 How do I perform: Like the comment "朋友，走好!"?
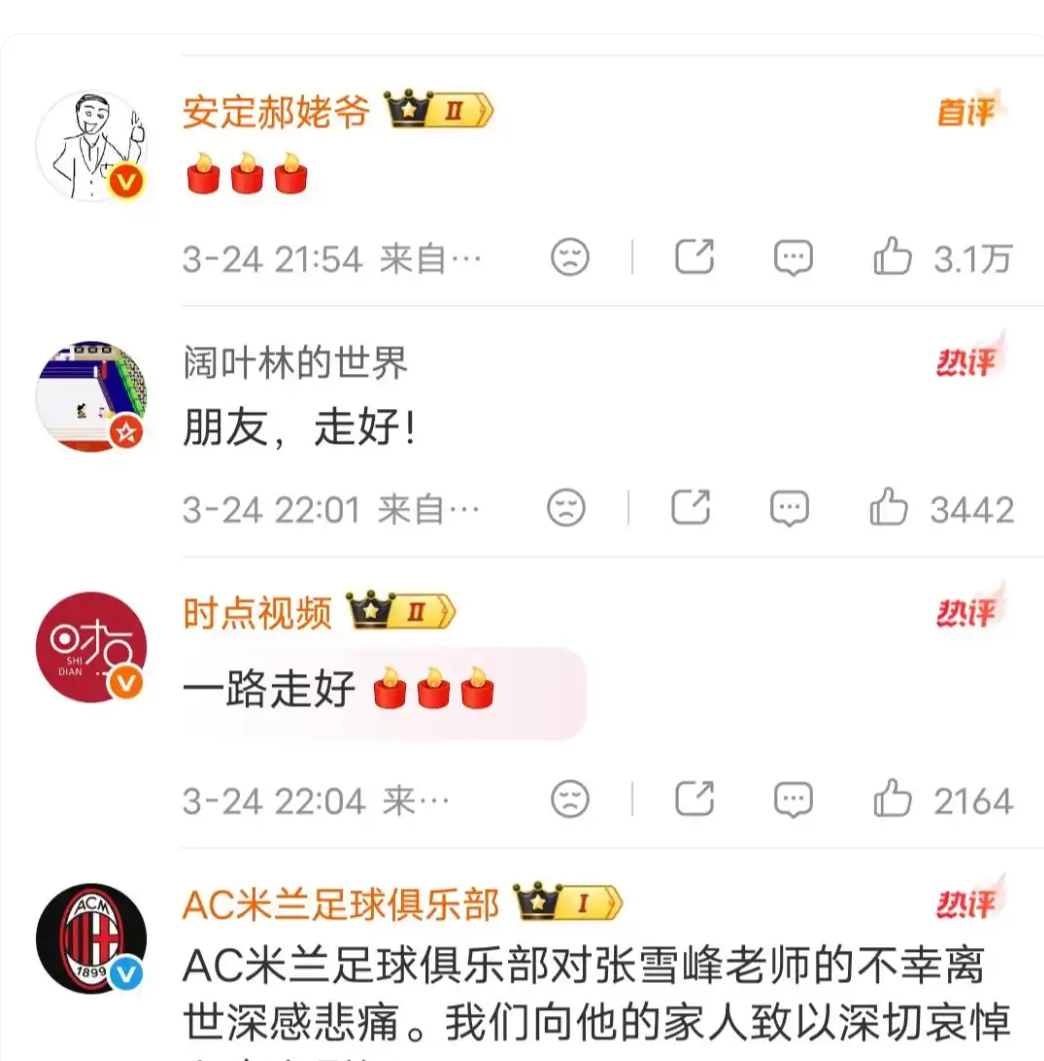[888, 509]
